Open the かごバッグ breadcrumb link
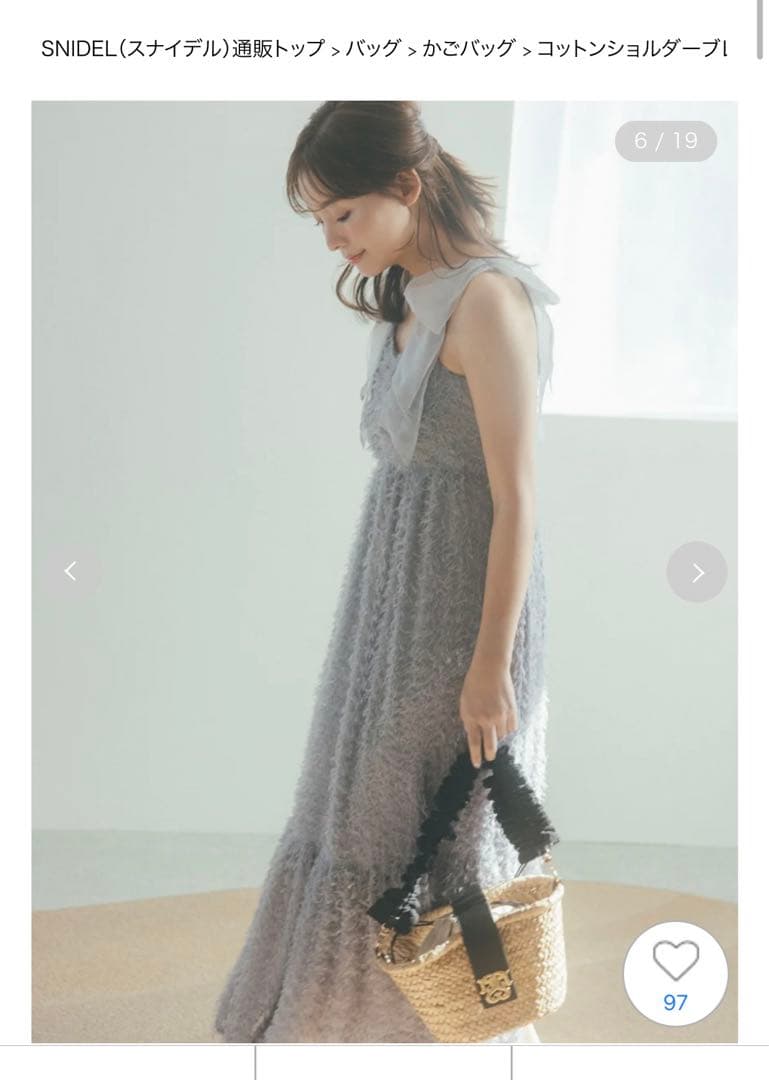Screen dimensions: 769x1080 coord(469,49)
